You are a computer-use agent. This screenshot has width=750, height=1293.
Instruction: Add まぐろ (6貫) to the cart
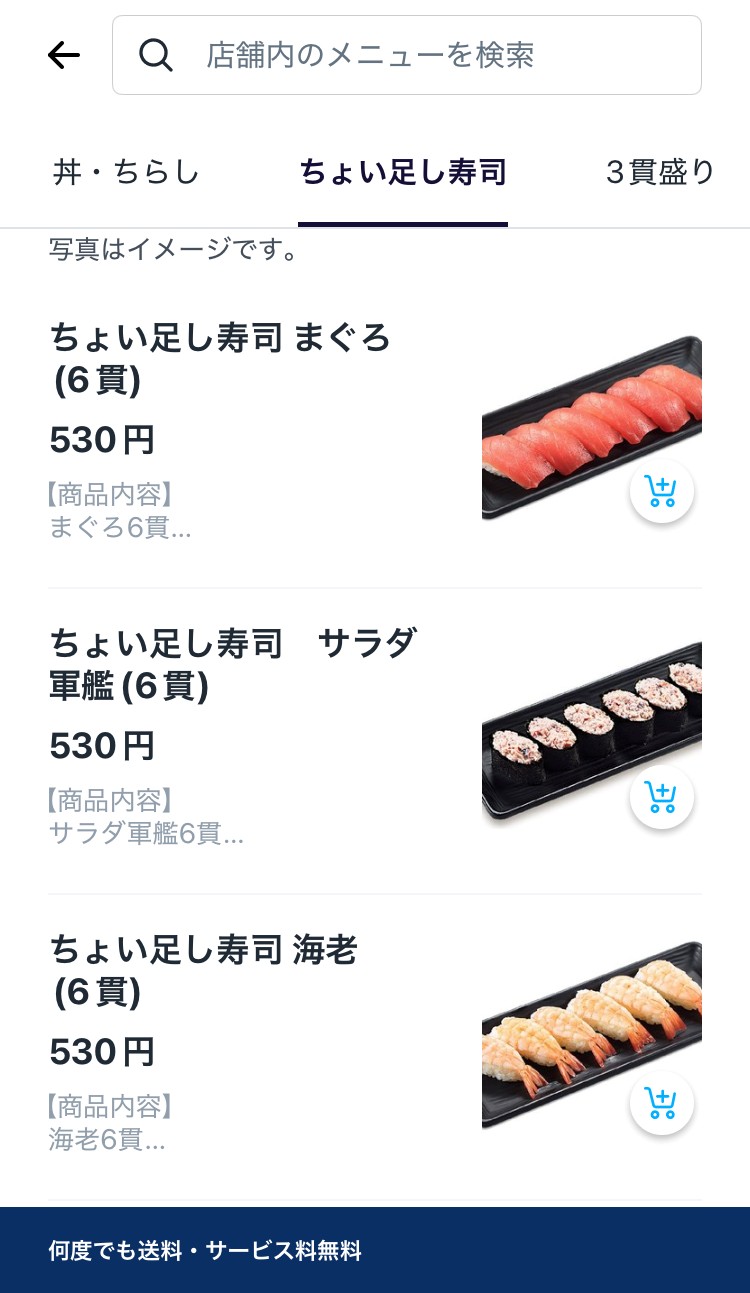pyautogui.click(x=661, y=491)
